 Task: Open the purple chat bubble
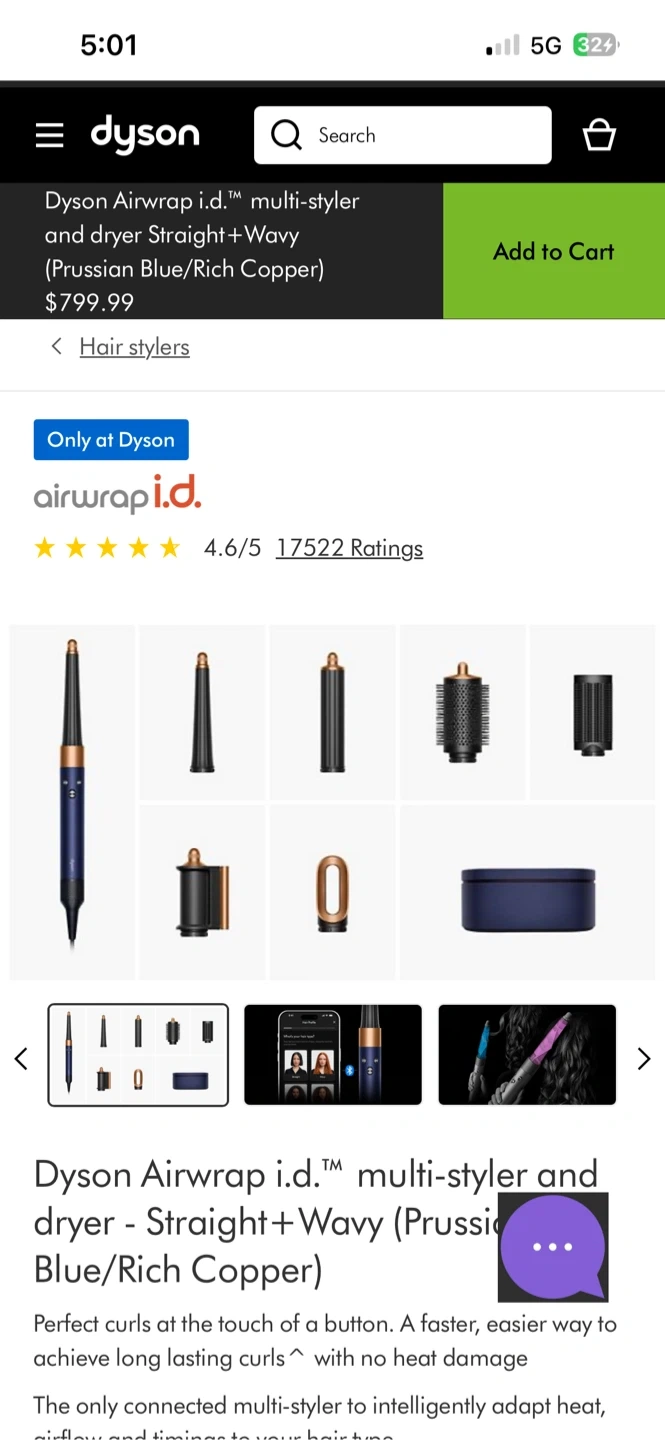point(553,1247)
